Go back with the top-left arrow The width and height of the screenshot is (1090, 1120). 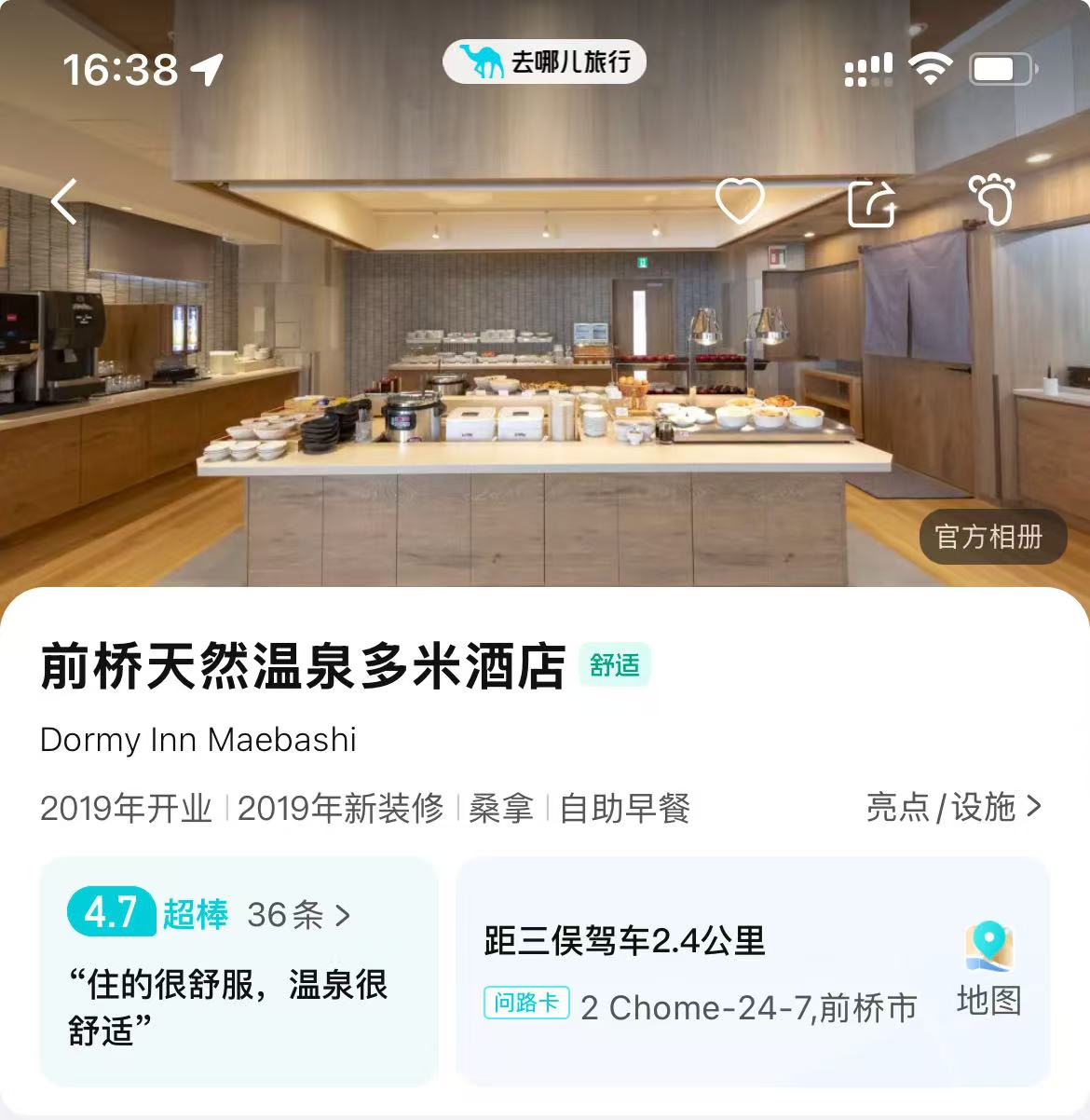[64, 201]
